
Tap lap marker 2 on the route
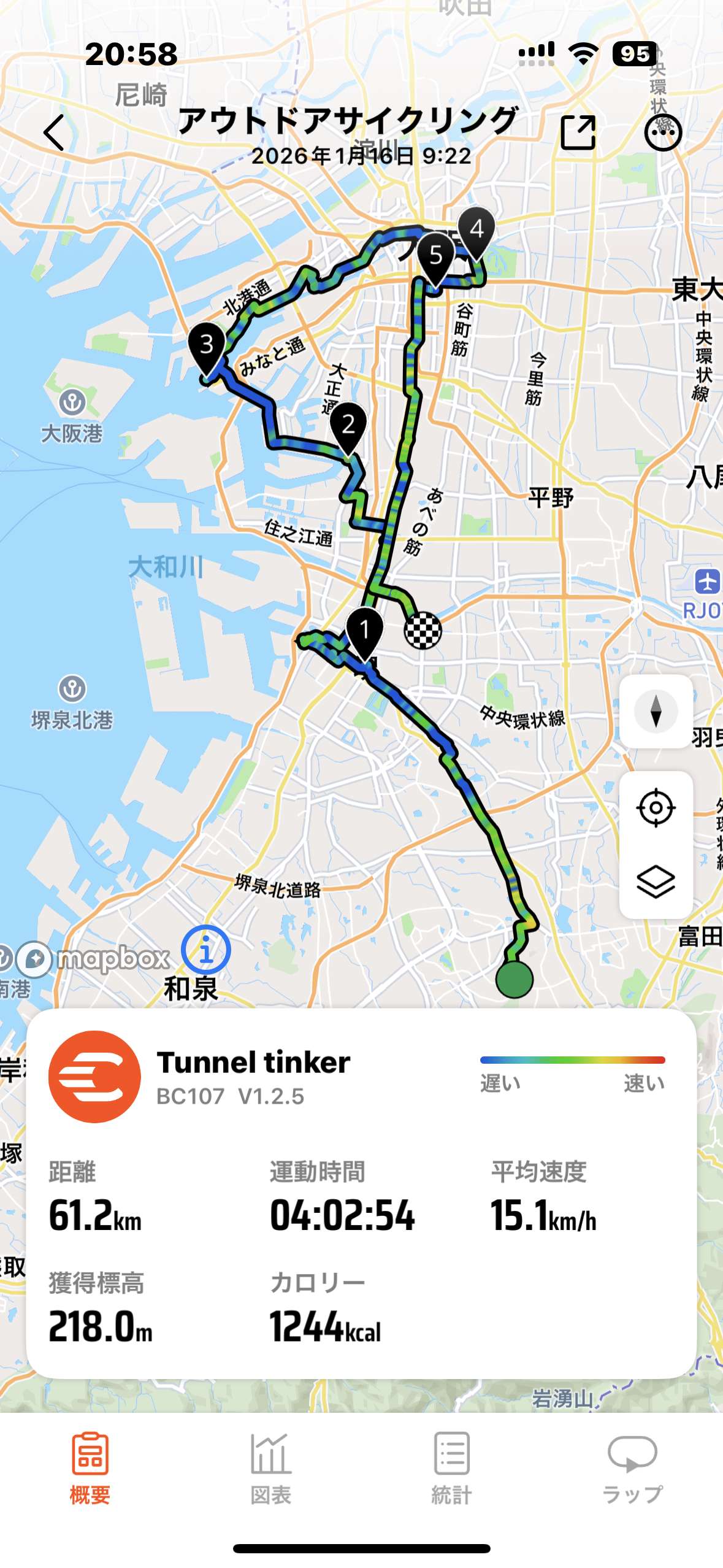tap(348, 425)
